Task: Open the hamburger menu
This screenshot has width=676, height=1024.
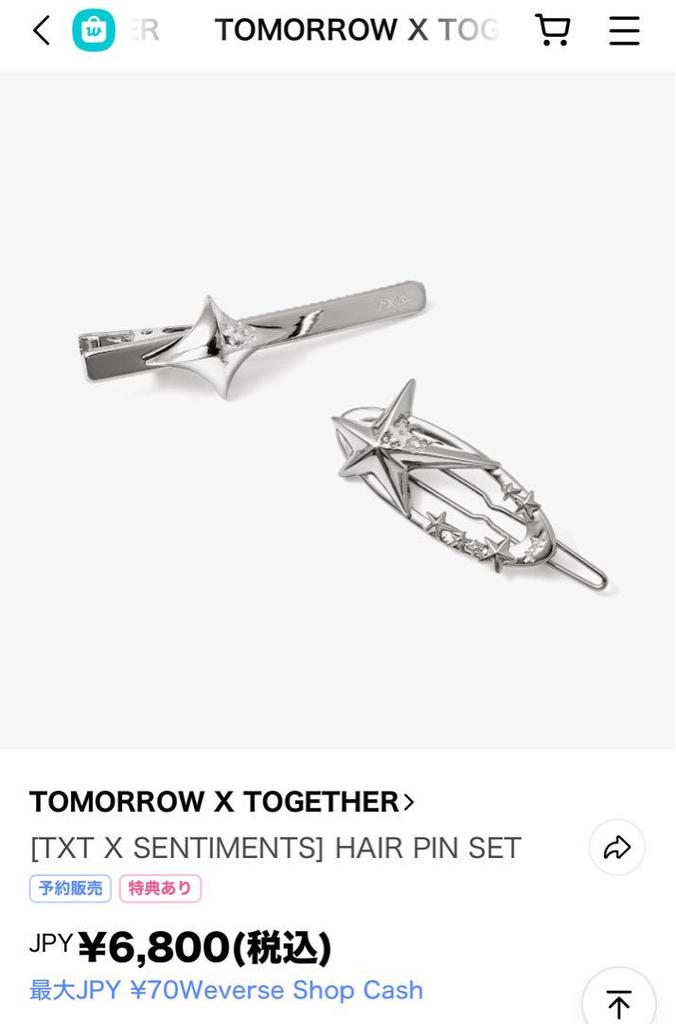Action: point(624,31)
